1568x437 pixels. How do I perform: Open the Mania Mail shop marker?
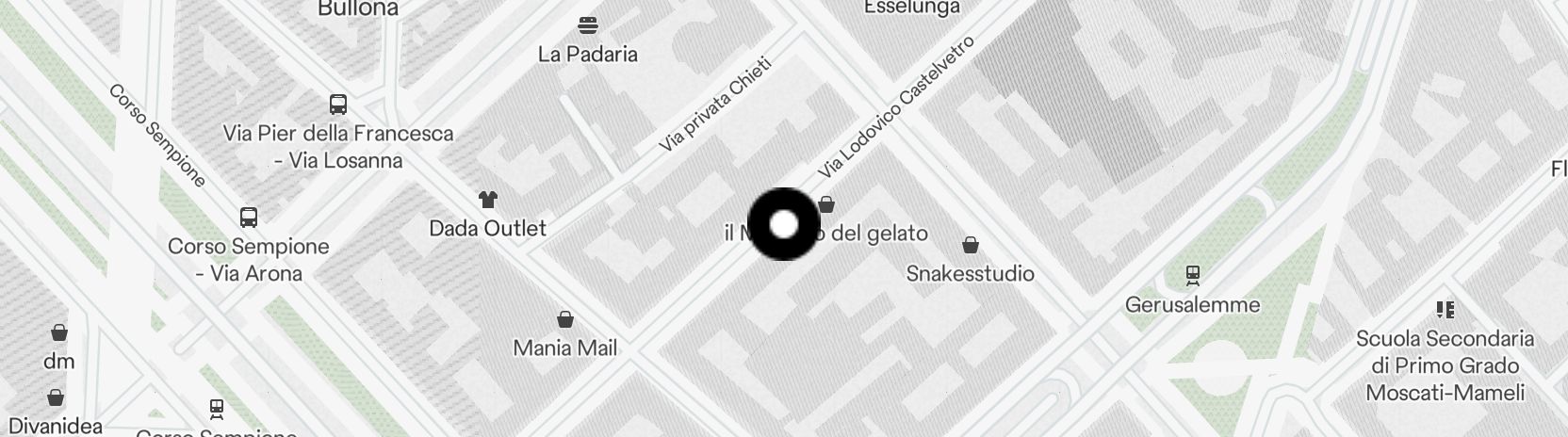click(565, 319)
